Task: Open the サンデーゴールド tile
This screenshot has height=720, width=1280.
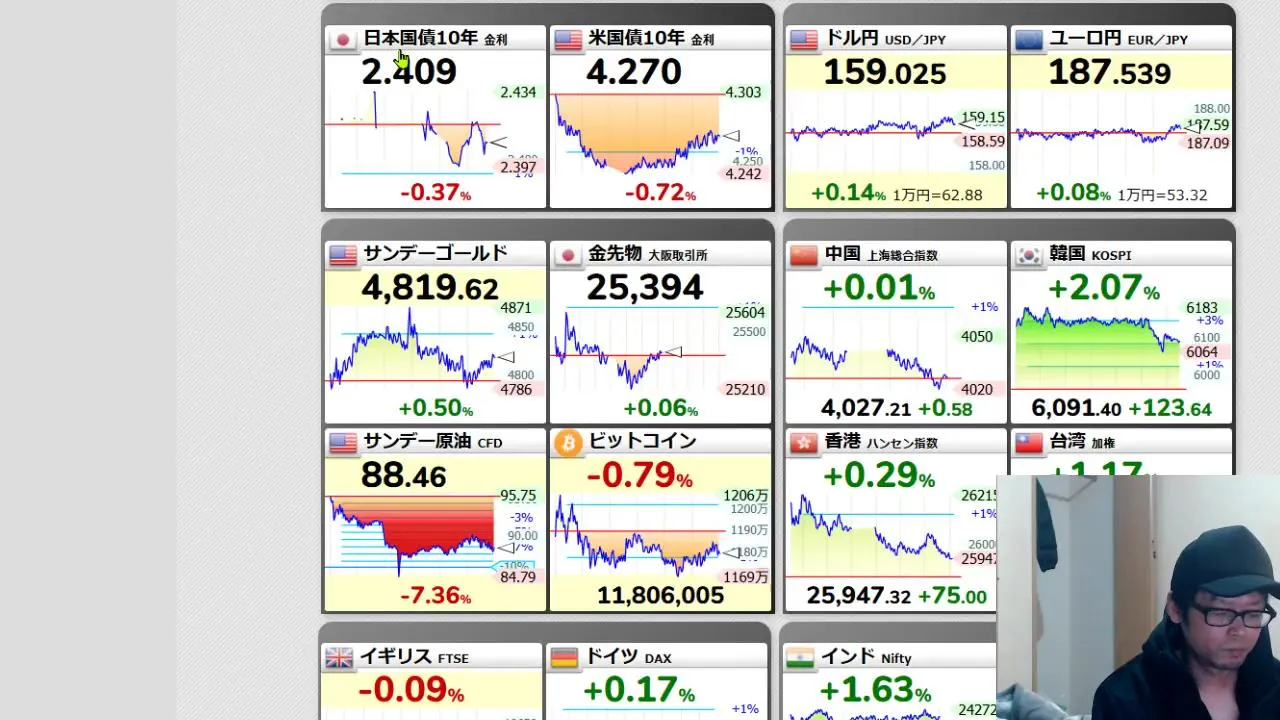Action: click(x=435, y=333)
